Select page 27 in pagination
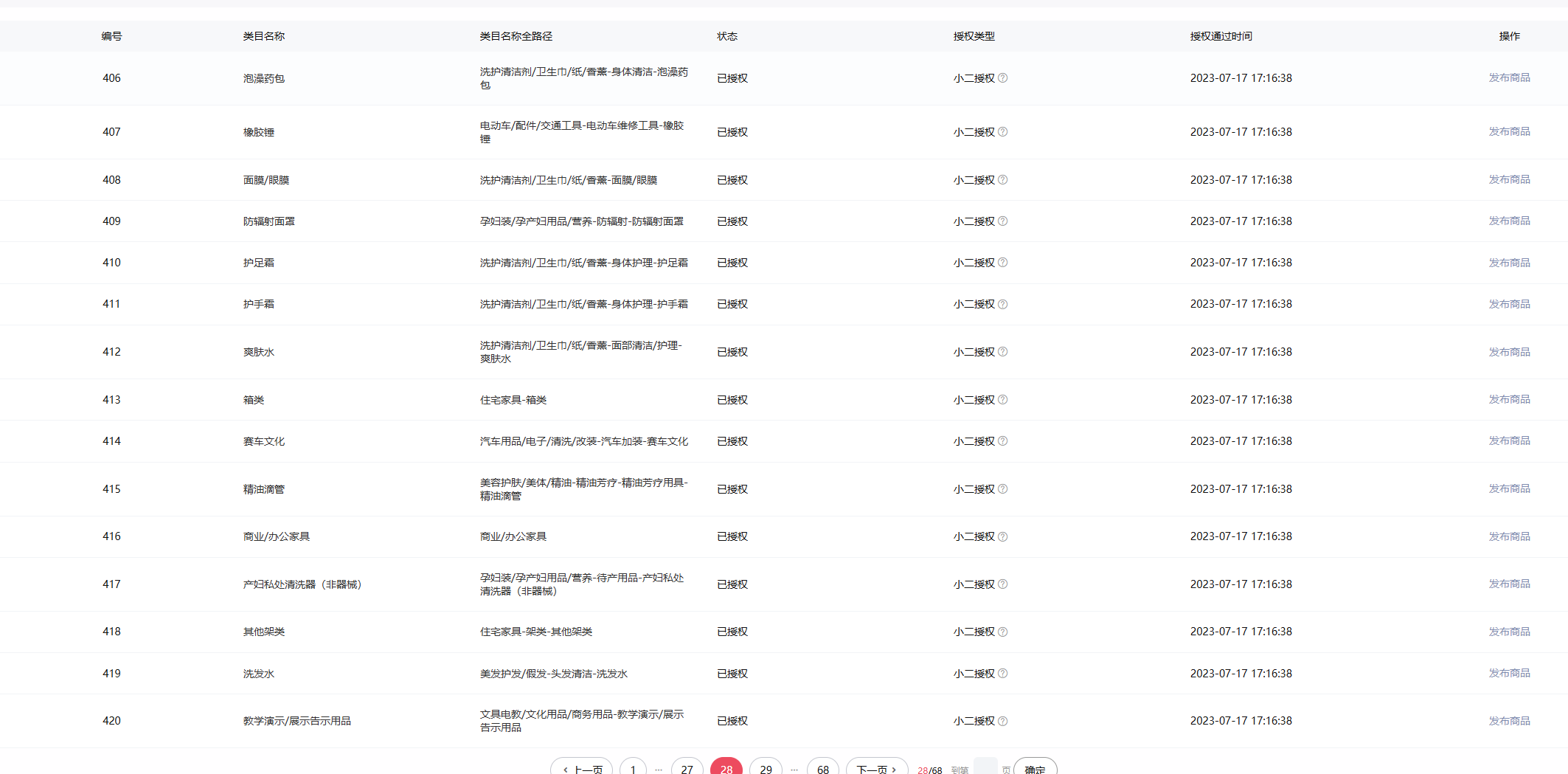The height and width of the screenshot is (774, 1568). click(687, 768)
